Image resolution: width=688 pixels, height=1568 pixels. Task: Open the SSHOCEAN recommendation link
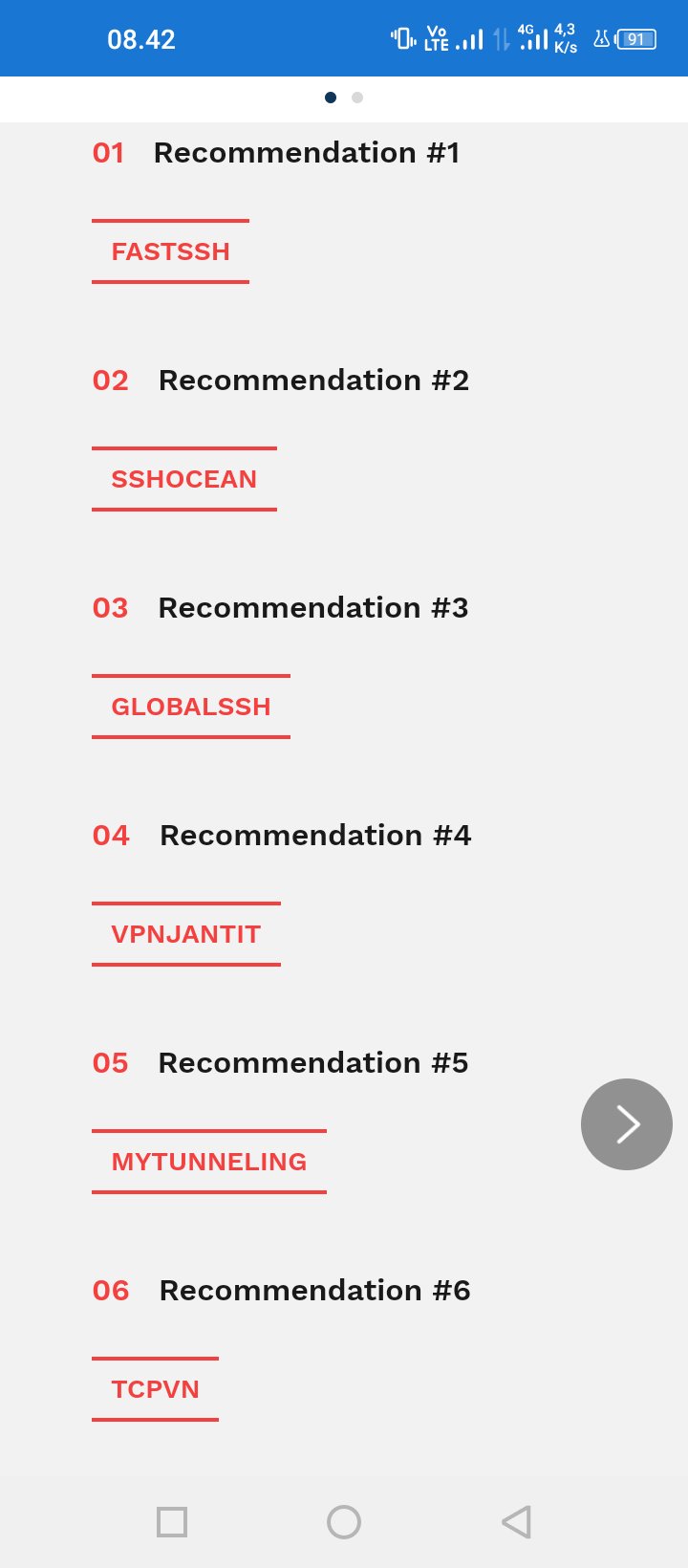pos(183,479)
